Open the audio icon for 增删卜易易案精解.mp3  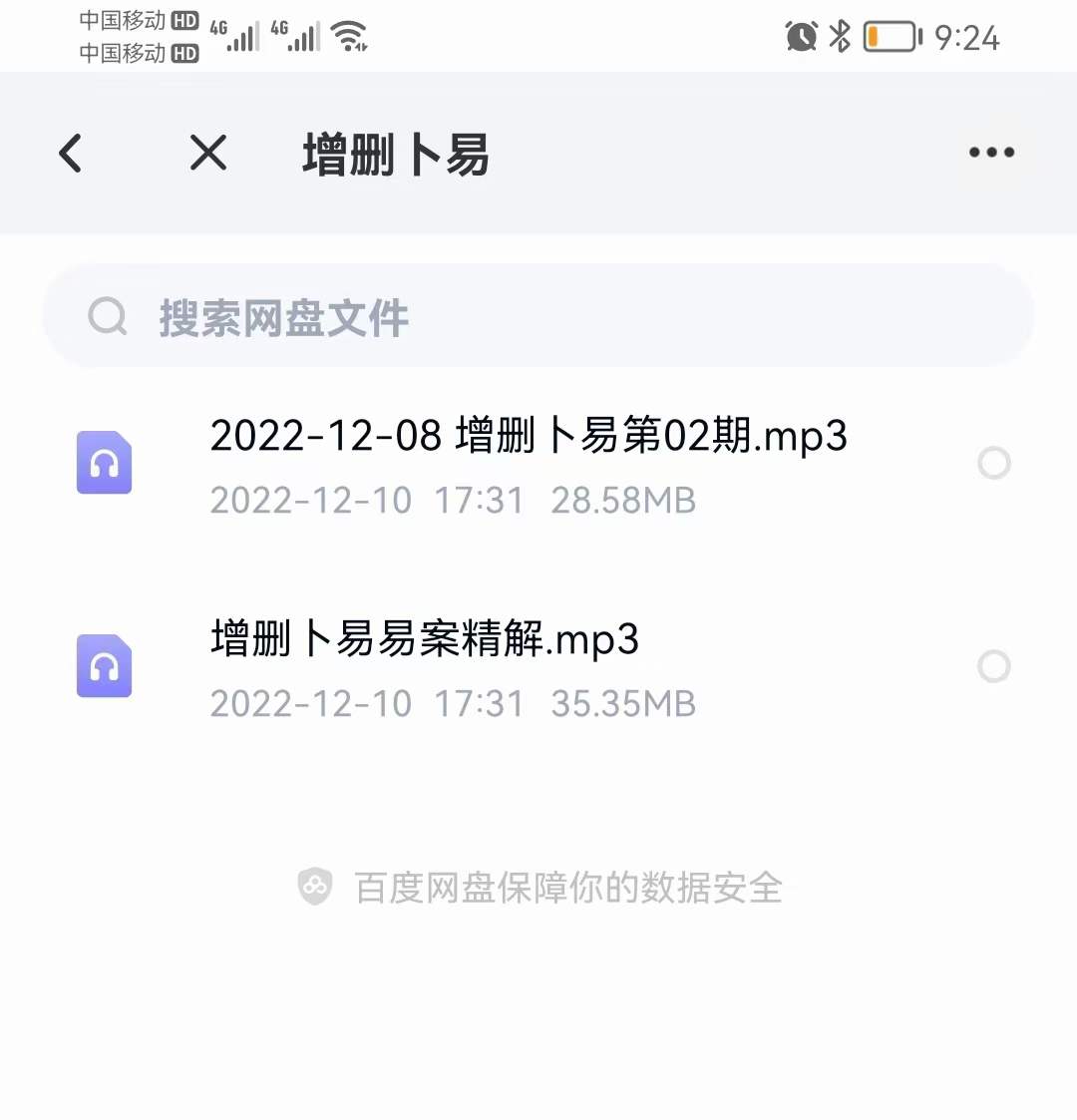(104, 665)
